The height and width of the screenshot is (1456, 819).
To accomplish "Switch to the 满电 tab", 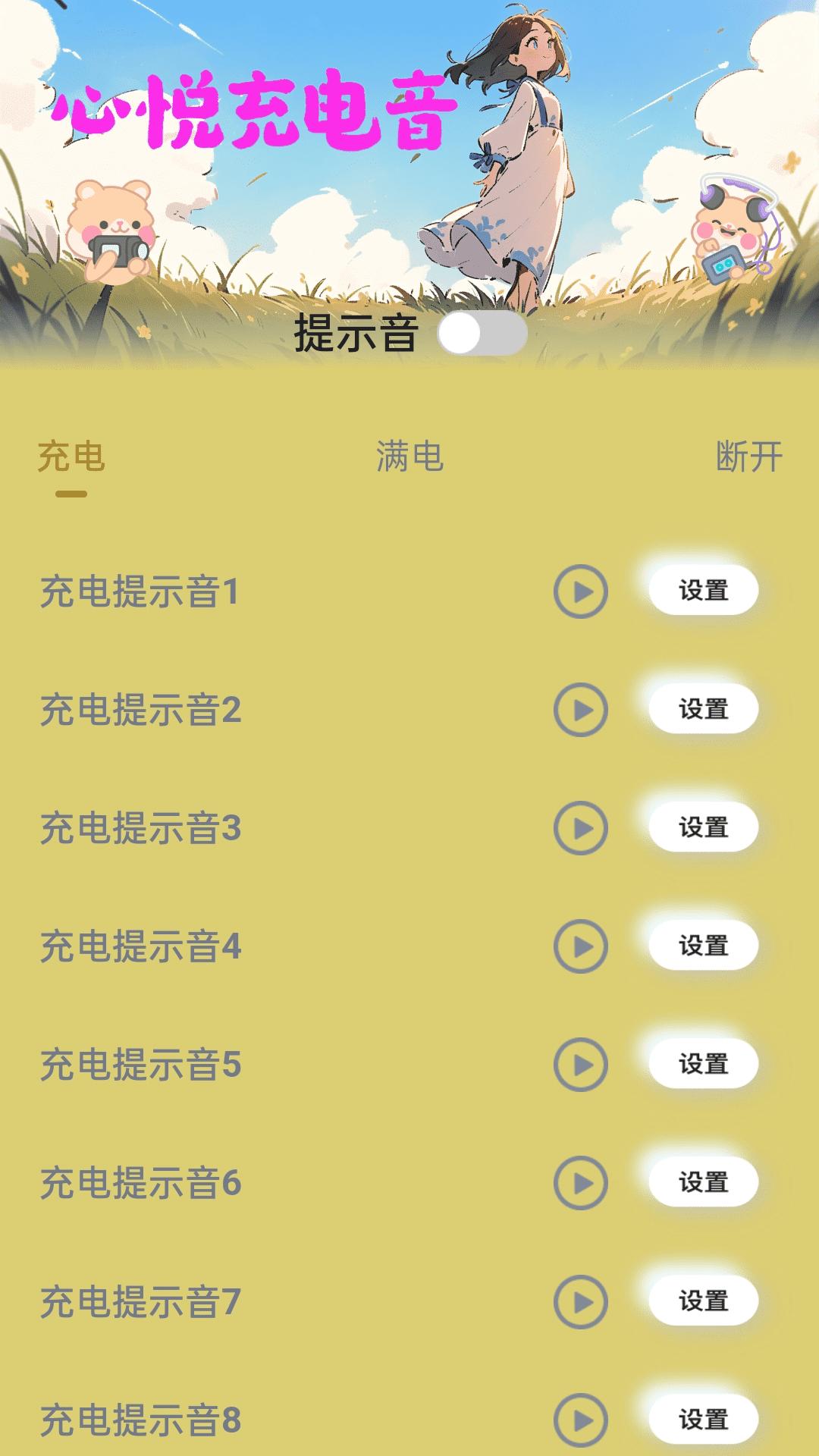I will [409, 457].
